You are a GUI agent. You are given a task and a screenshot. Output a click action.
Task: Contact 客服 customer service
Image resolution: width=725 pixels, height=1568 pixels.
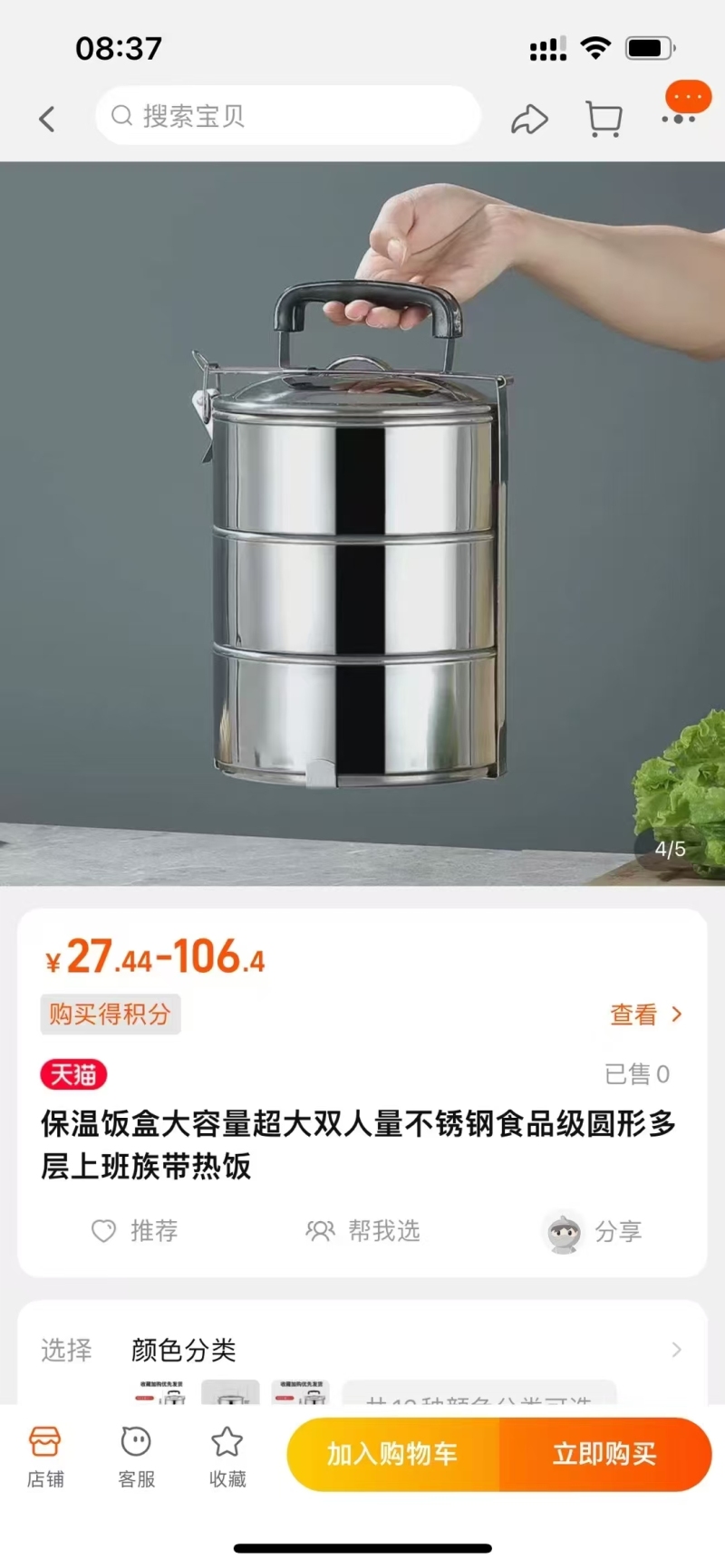point(136,1455)
